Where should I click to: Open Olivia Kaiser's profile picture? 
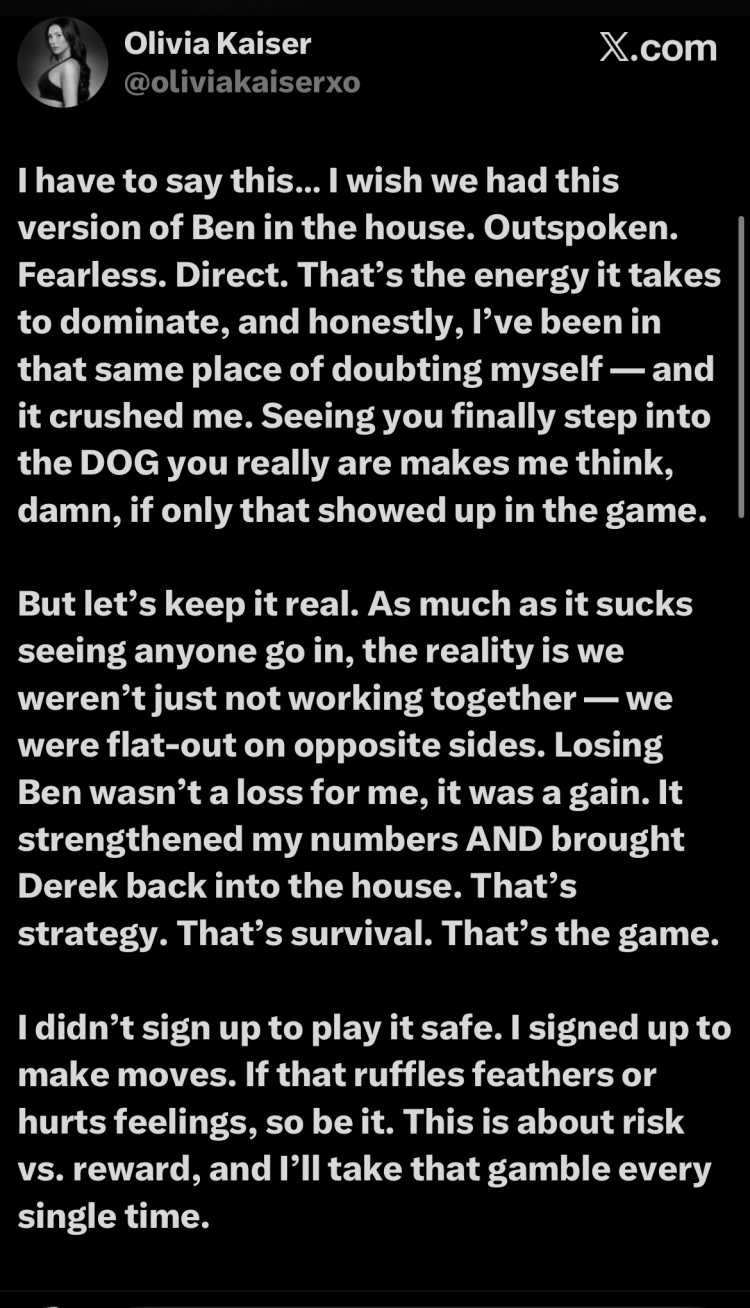tap(62, 62)
